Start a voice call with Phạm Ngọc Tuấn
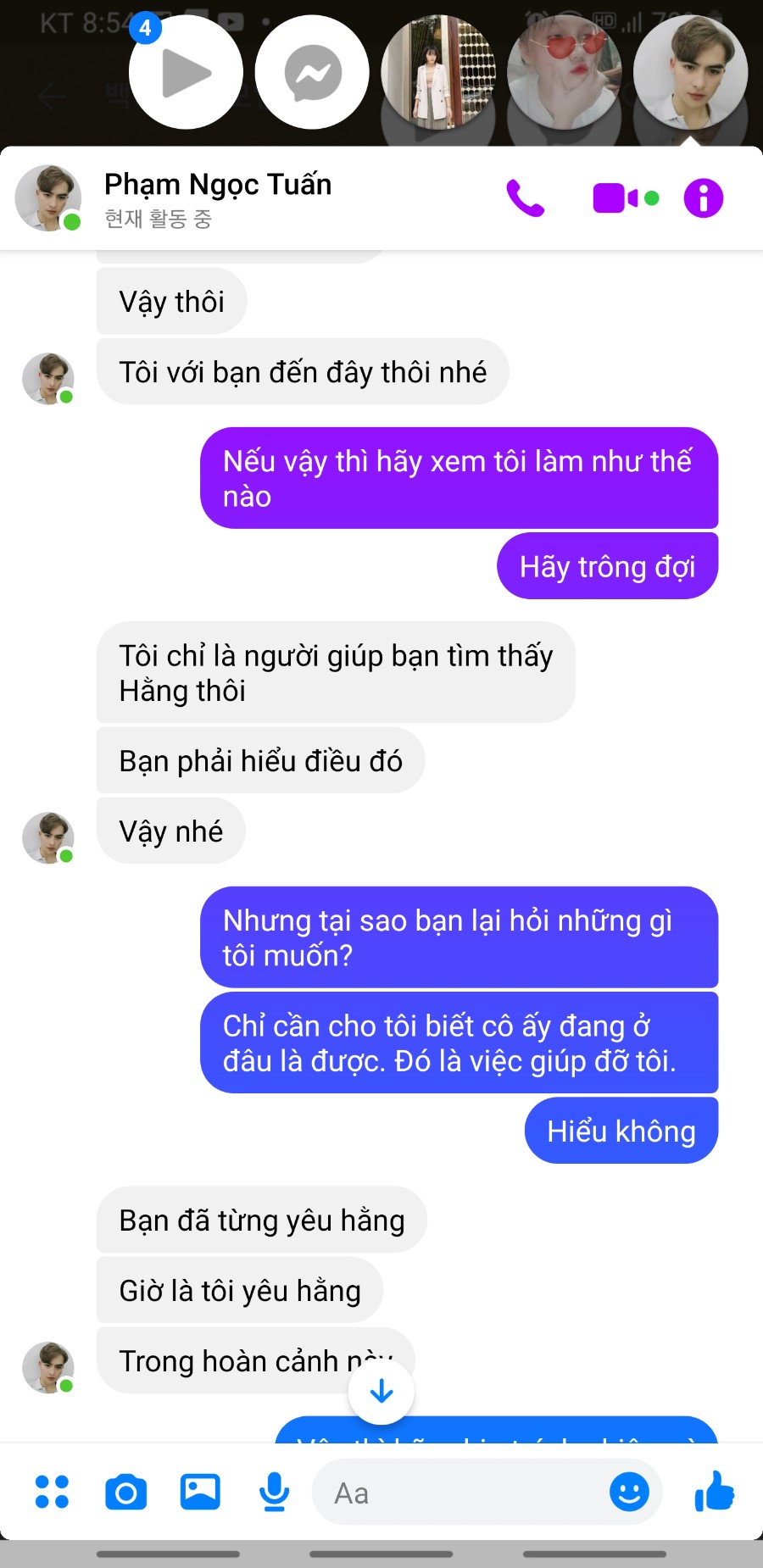The image size is (763, 1568). pyautogui.click(x=526, y=198)
